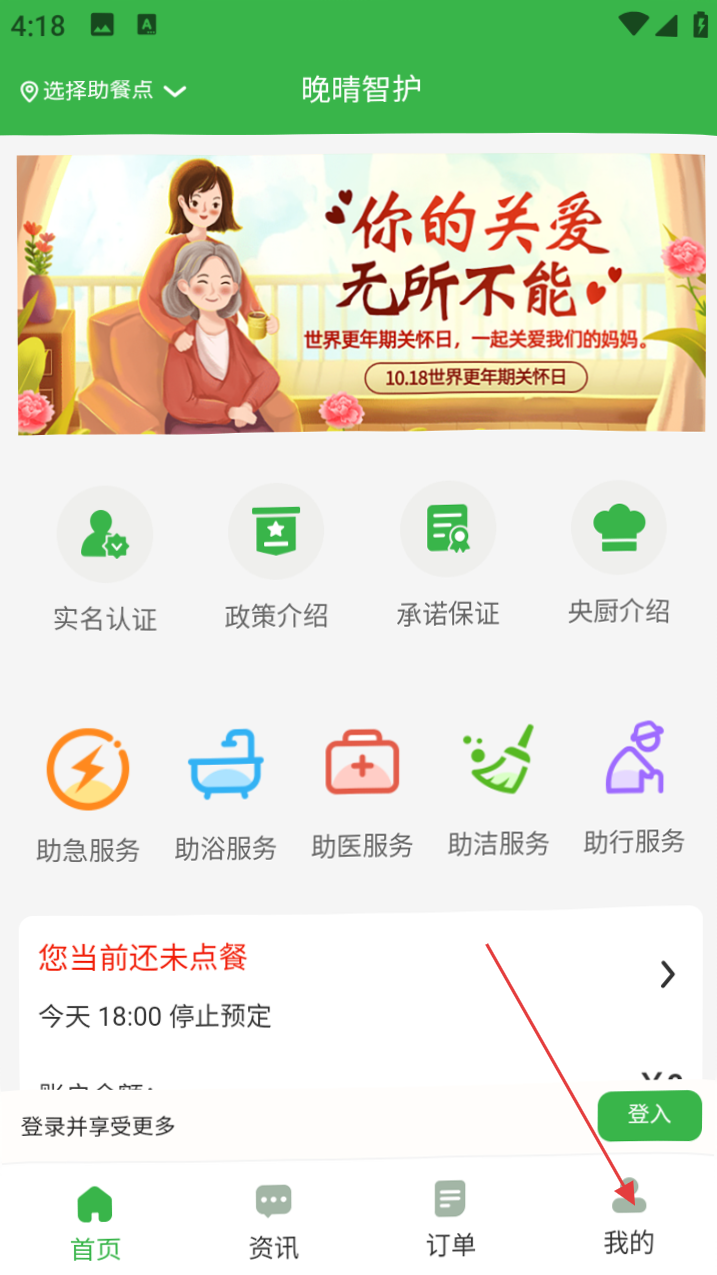Screen dimensions: 717x1275
Task: Open the 选择助餐点 location dropdown
Action: (103, 91)
